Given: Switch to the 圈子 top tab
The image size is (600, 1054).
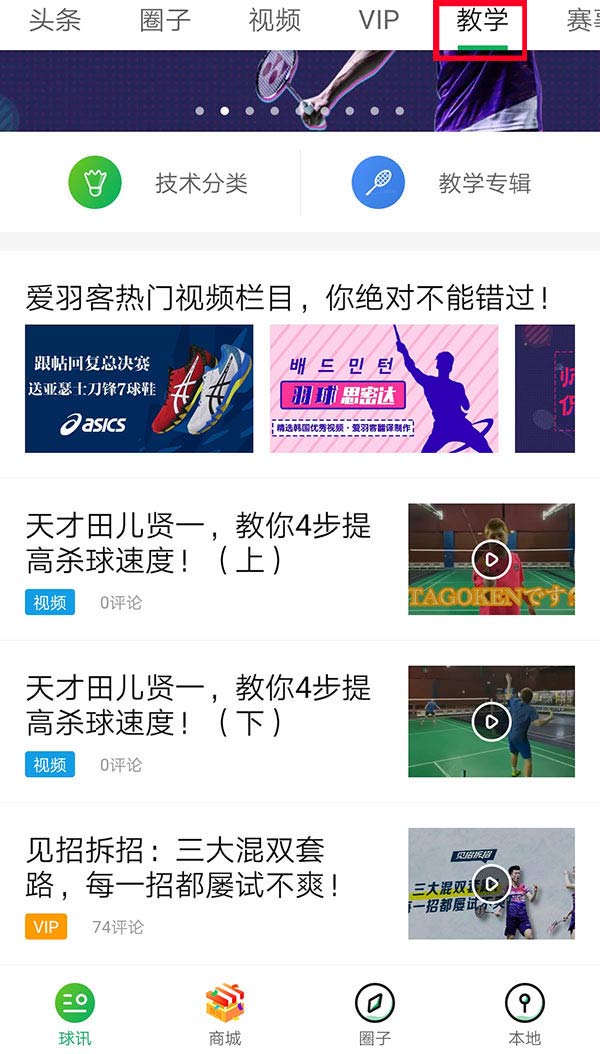Looking at the screenshot, I should pos(165,20).
